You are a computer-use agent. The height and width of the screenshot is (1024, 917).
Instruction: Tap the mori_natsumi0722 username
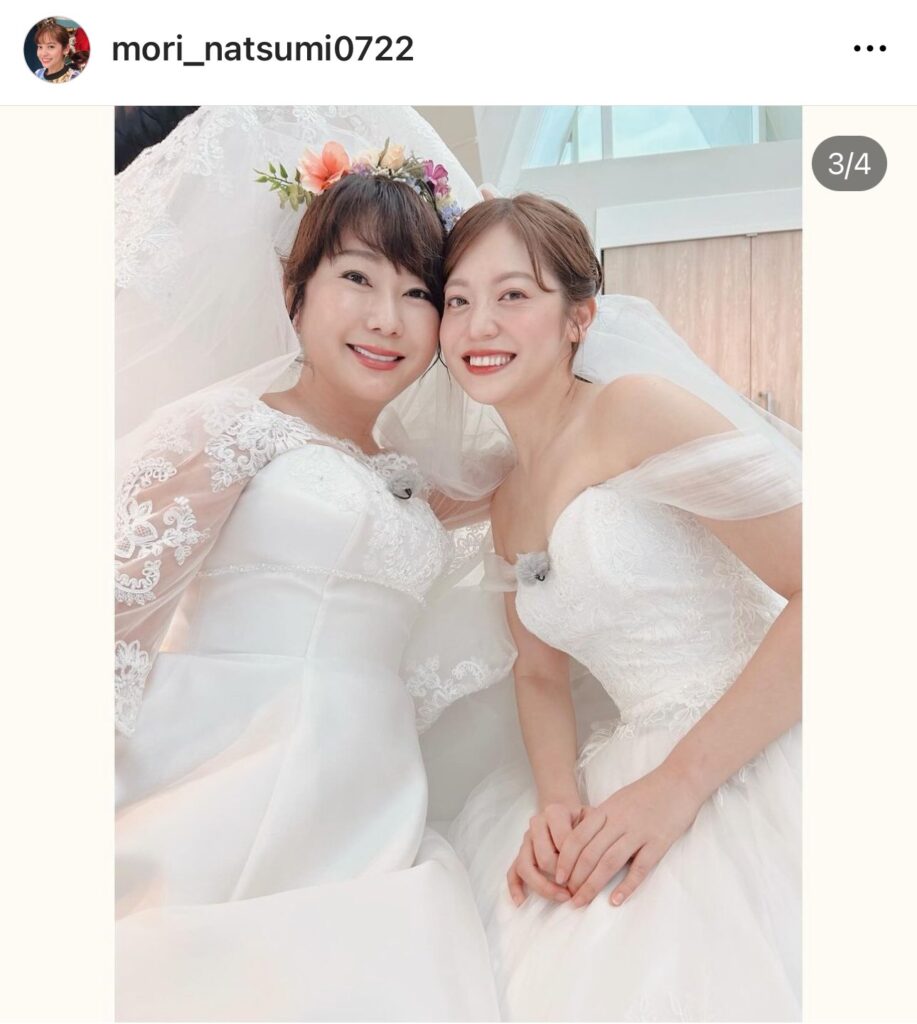(x=262, y=49)
